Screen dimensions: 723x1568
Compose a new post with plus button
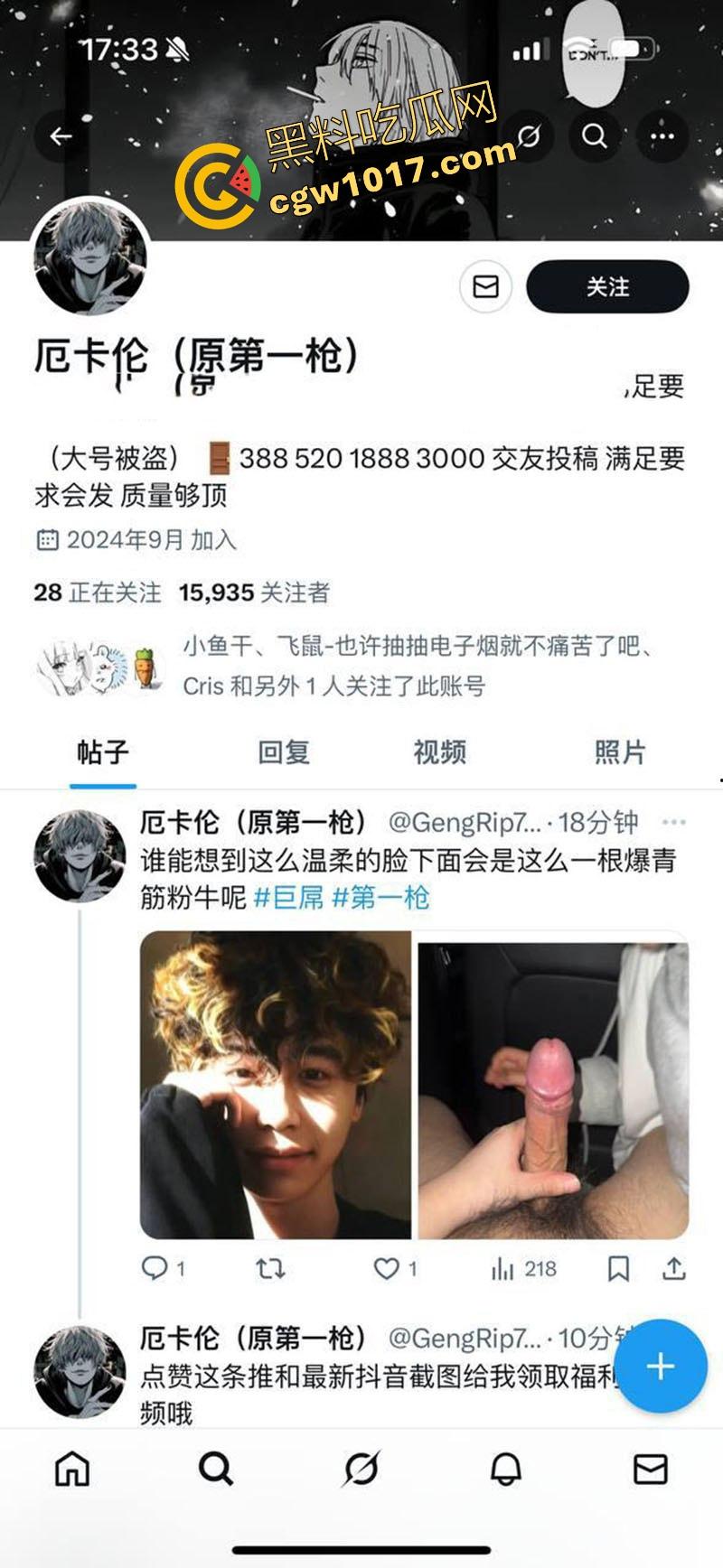point(661,1366)
